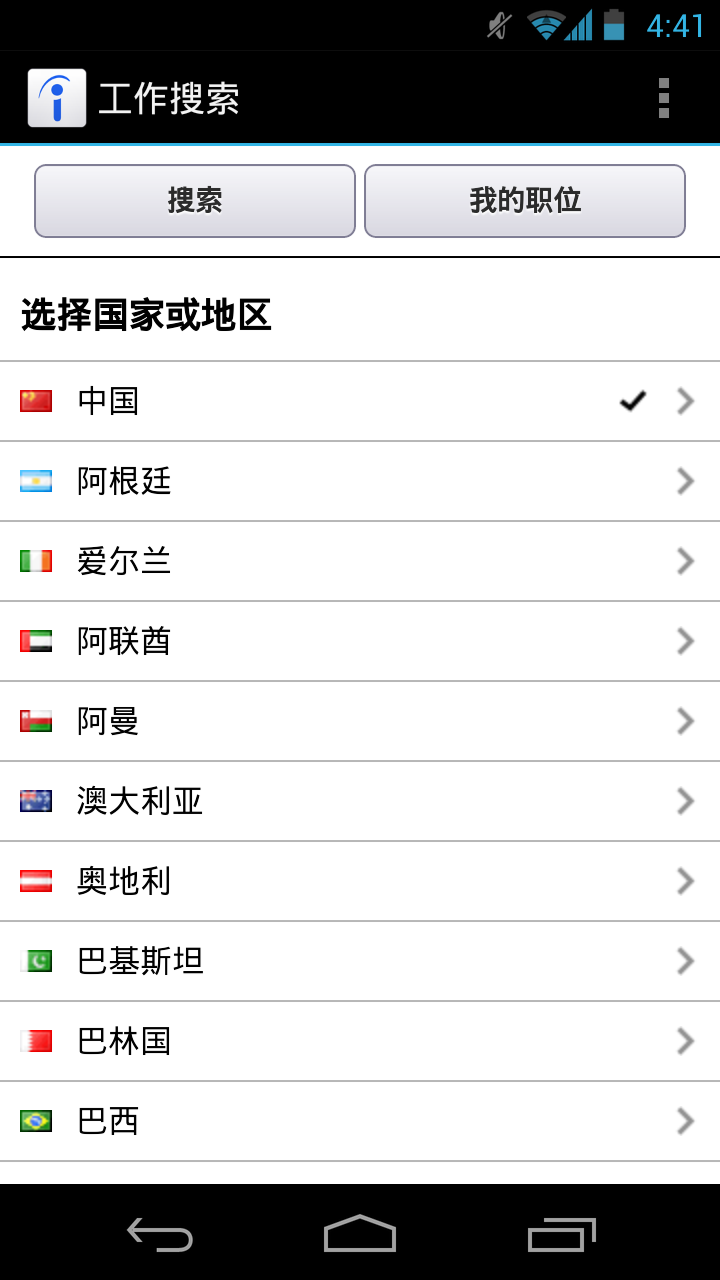Select 中国 from the country list

(x=360, y=401)
